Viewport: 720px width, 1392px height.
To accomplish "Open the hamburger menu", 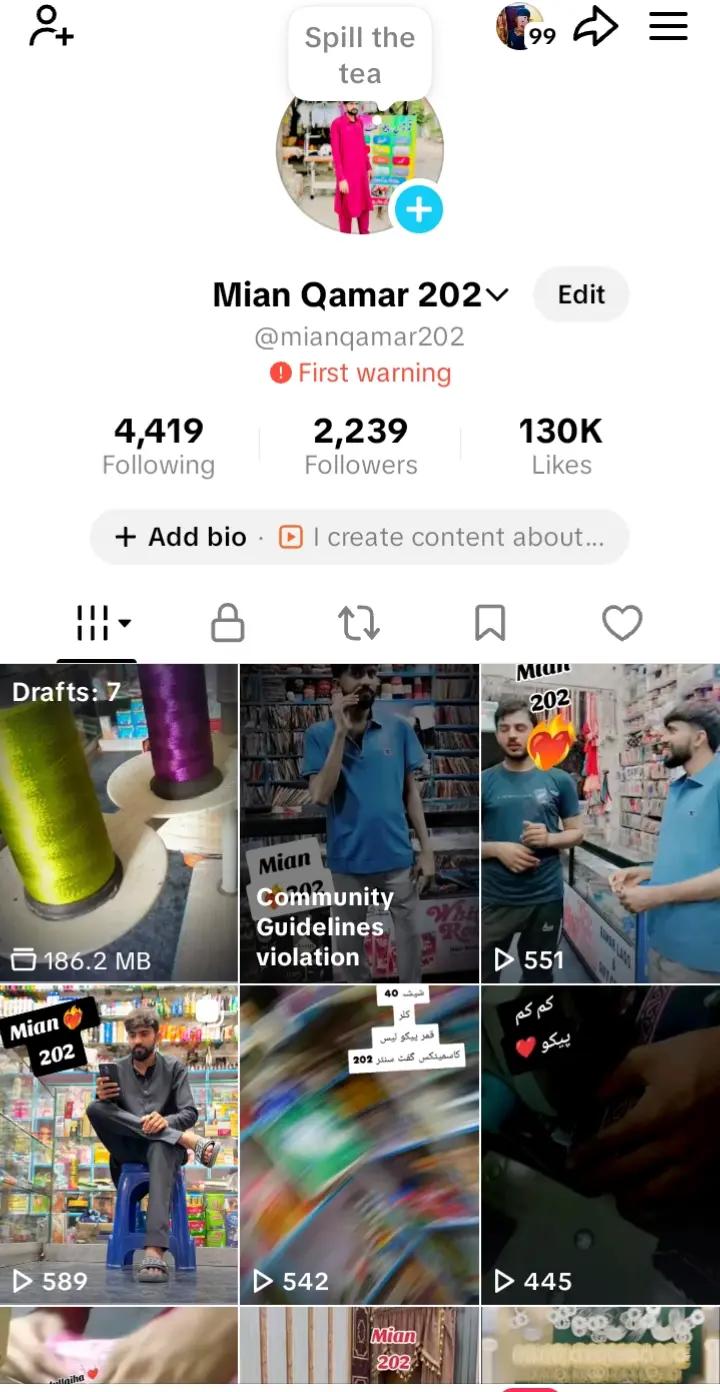I will coord(668,27).
